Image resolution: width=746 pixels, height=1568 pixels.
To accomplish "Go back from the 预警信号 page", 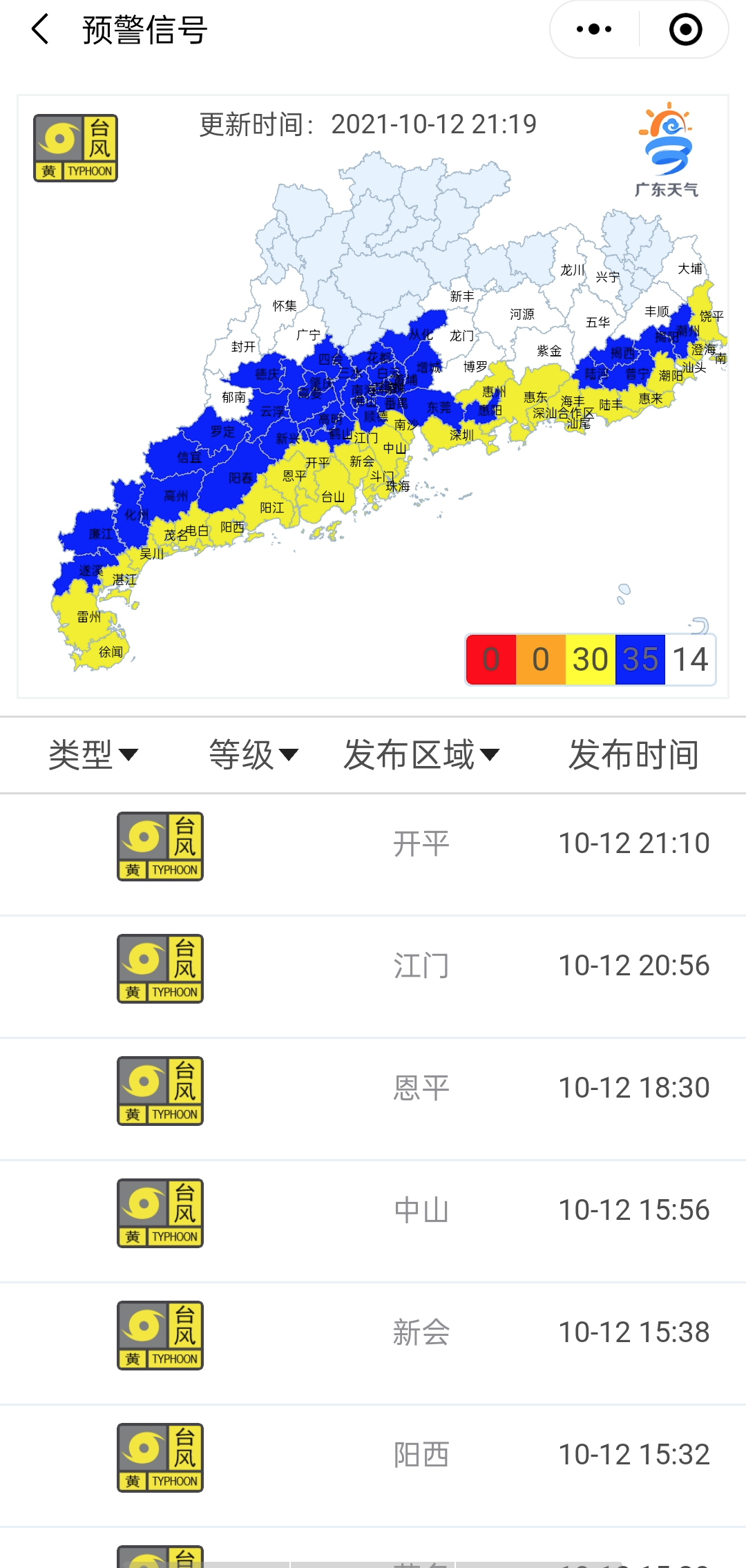I will [40, 30].
